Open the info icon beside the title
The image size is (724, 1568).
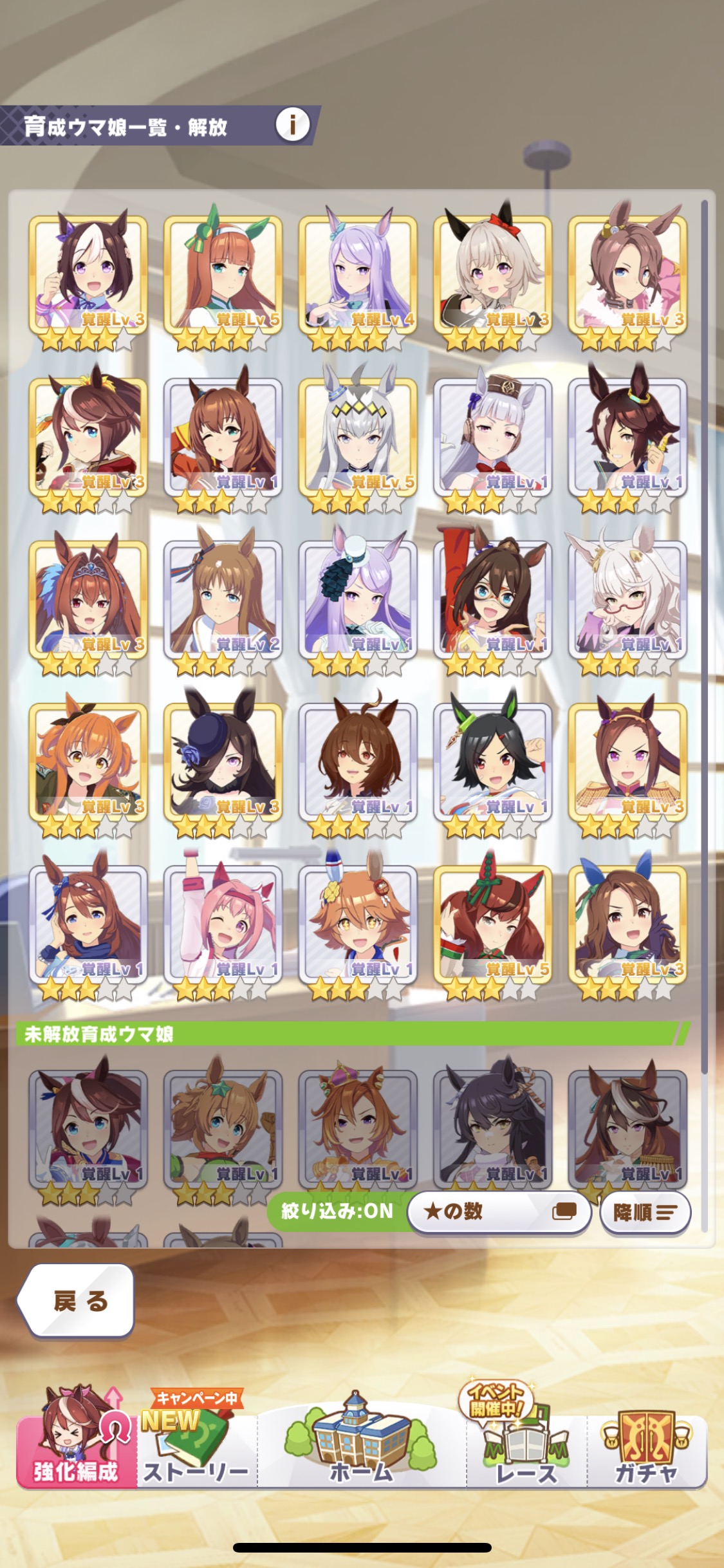293,124
